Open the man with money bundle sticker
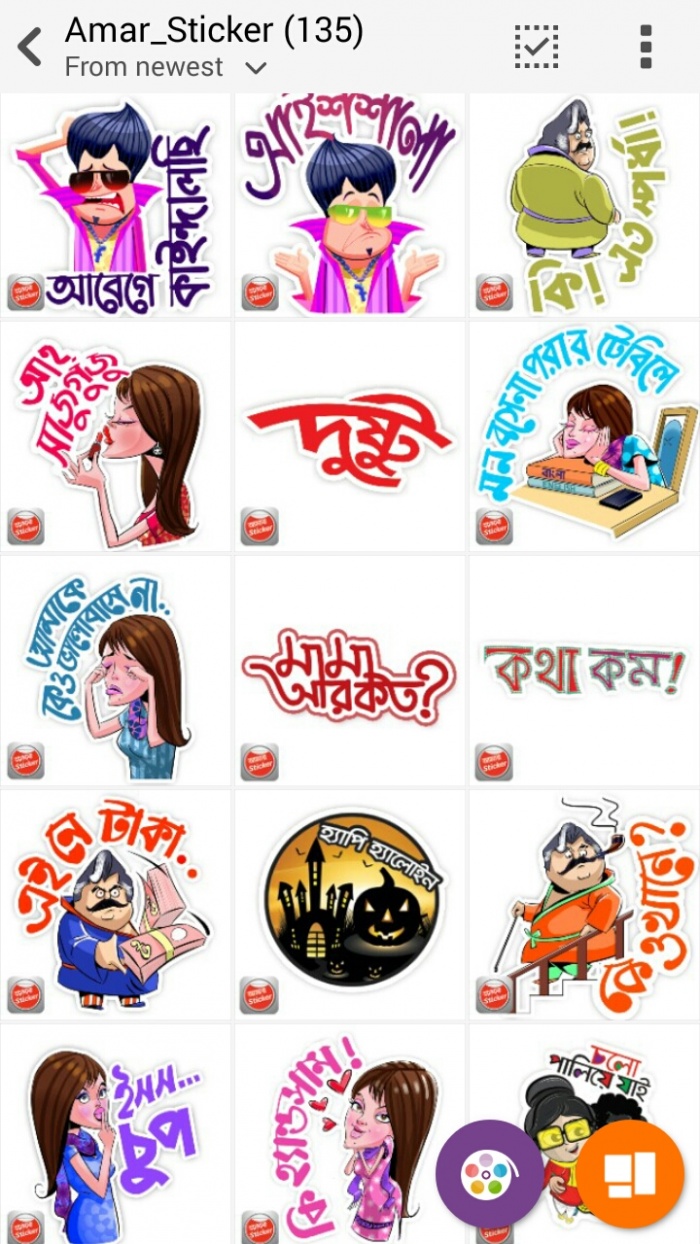 point(116,903)
